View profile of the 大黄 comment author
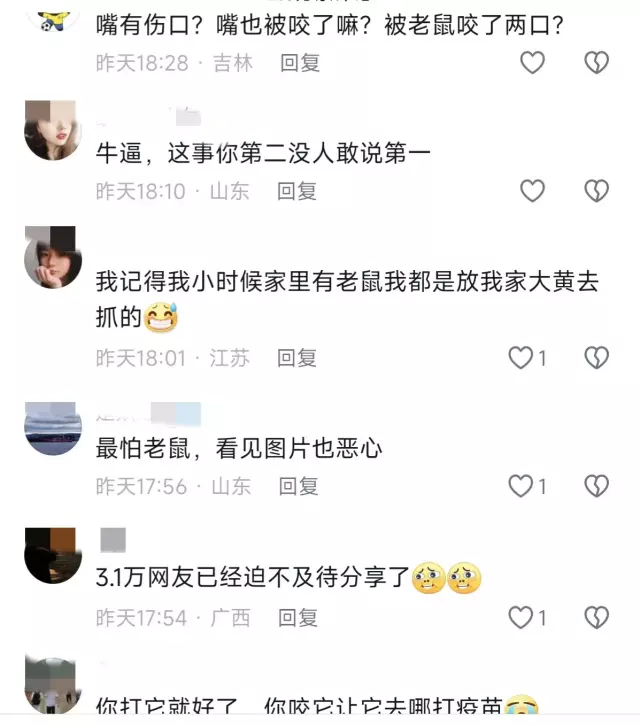Image resolution: width=640 pixels, height=725 pixels. (52, 256)
